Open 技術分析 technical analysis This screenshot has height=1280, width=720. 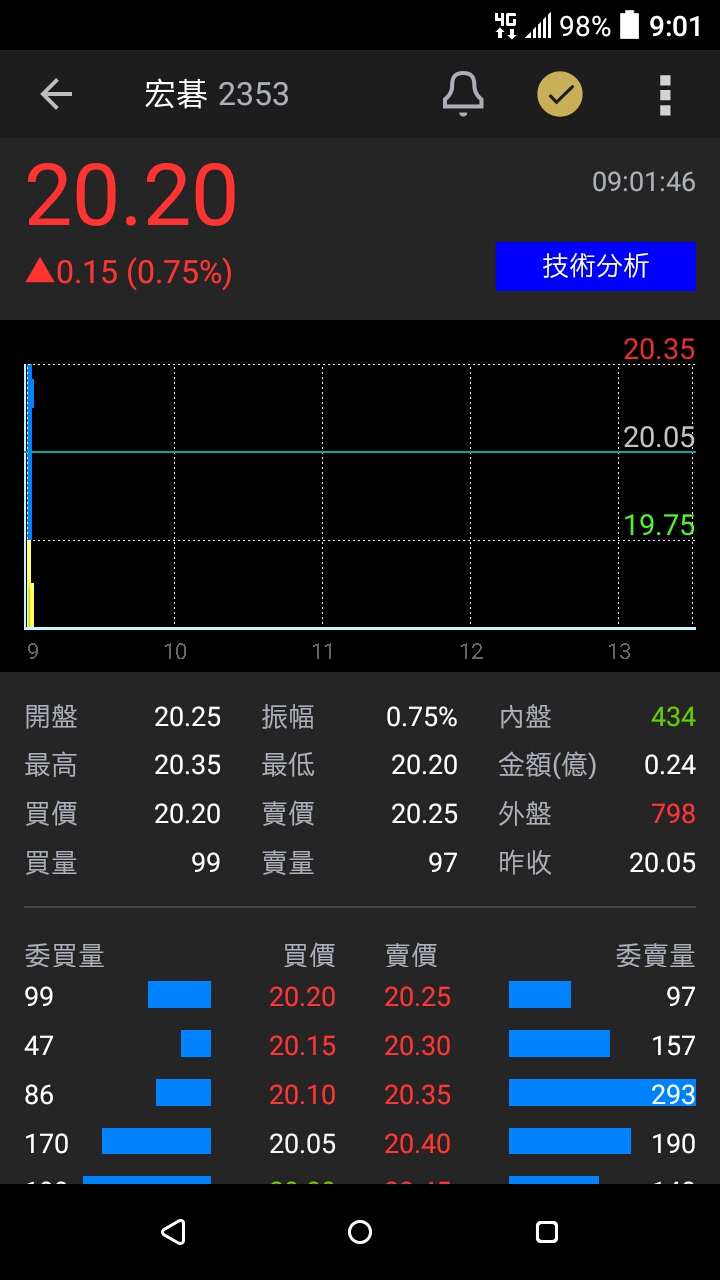pyautogui.click(x=596, y=266)
